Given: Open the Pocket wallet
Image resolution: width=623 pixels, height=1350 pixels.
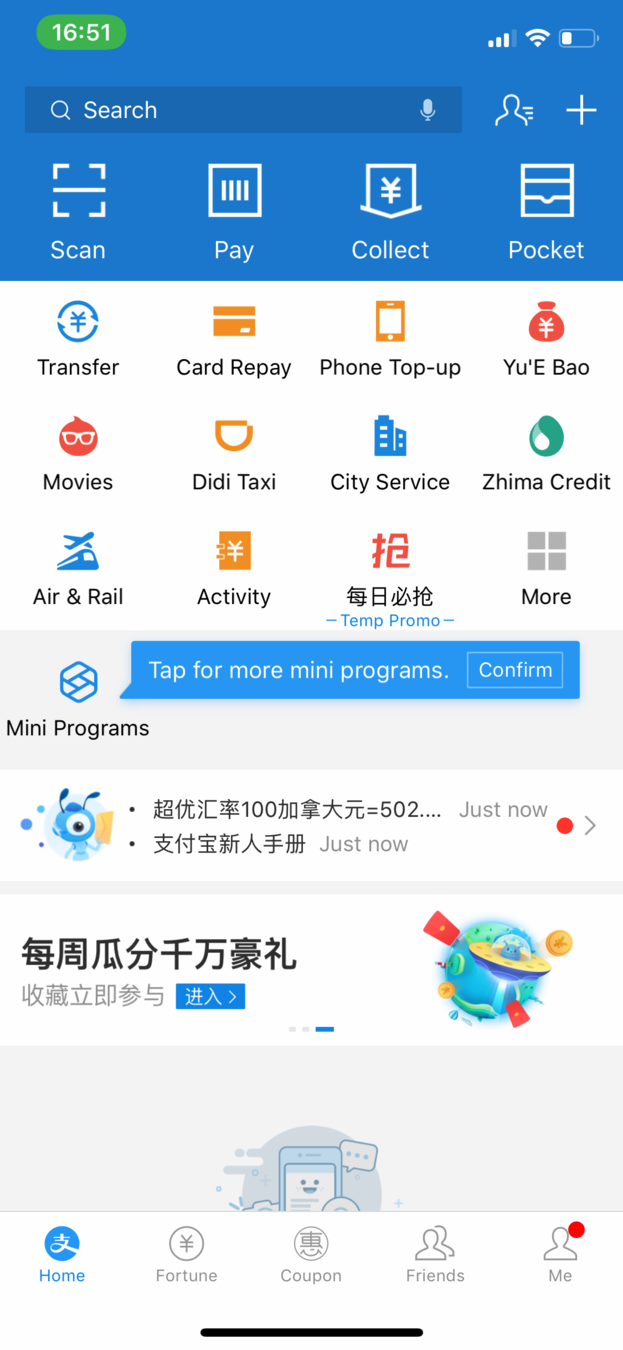Looking at the screenshot, I should click(546, 212).
